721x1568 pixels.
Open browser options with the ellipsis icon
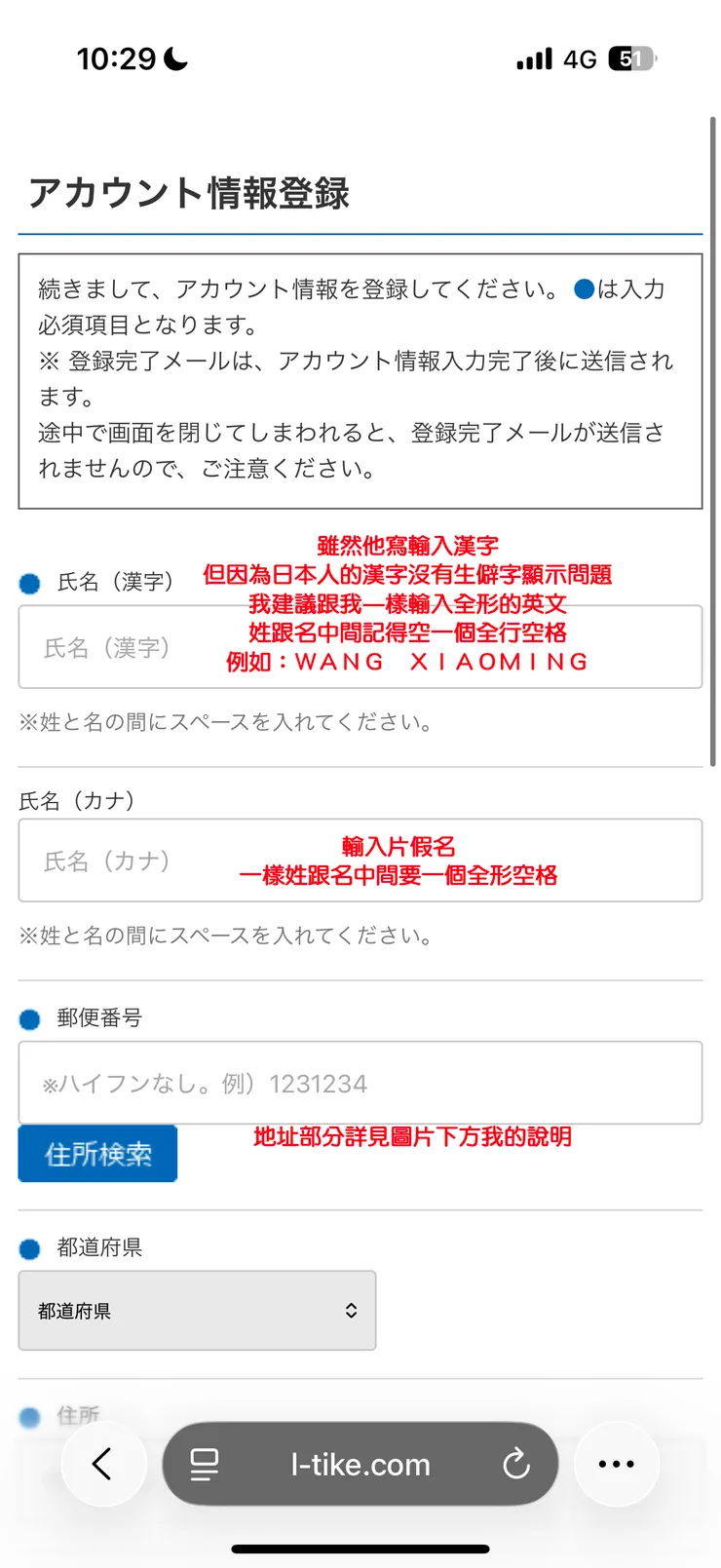point(616,1464)
